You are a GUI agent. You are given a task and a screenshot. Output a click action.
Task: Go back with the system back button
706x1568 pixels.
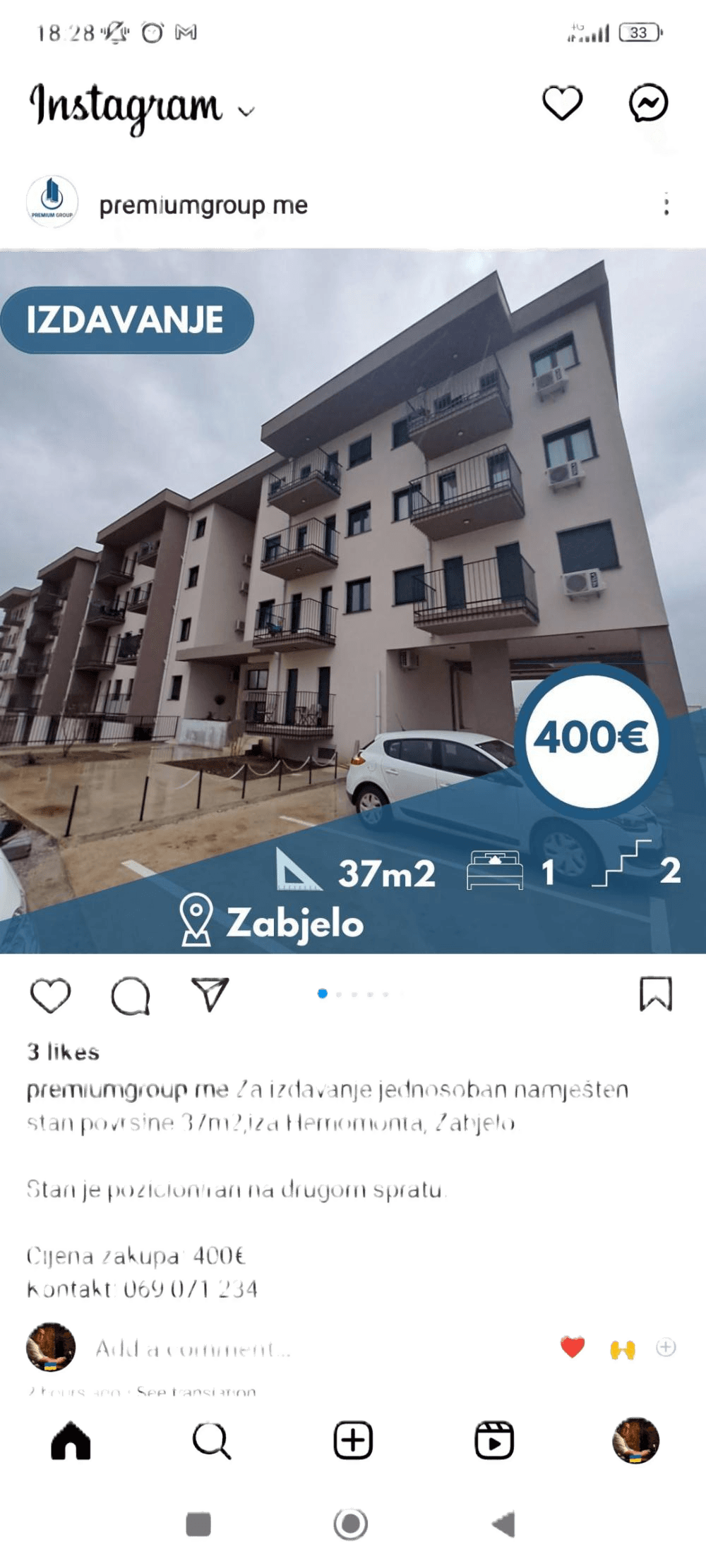tap(504, 1524)
